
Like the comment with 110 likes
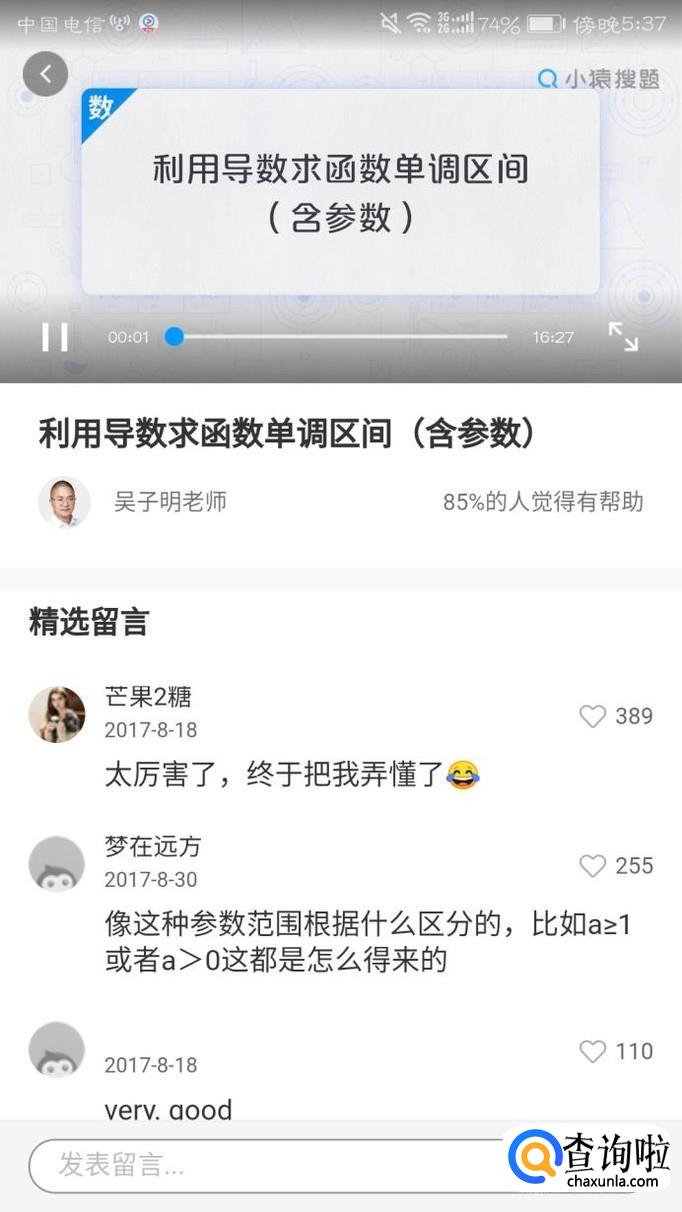tap(593, 1052)
